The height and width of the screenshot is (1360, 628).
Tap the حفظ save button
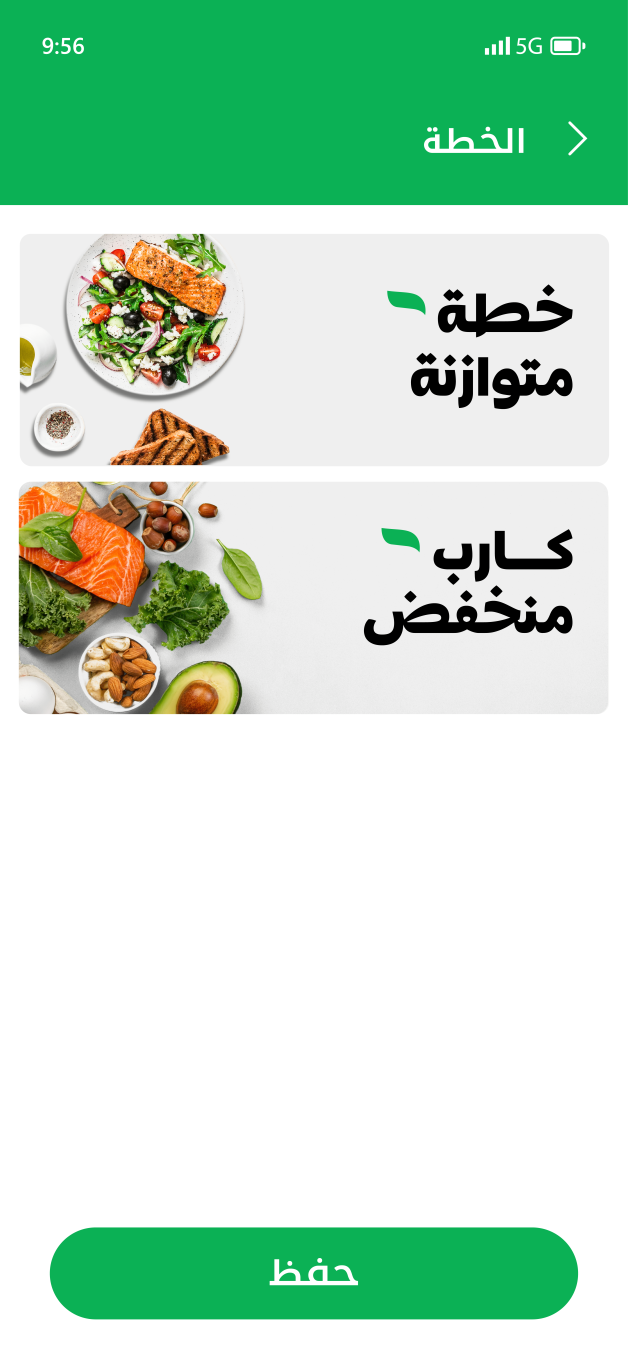pyautogui.click(x=314, y=1273)
